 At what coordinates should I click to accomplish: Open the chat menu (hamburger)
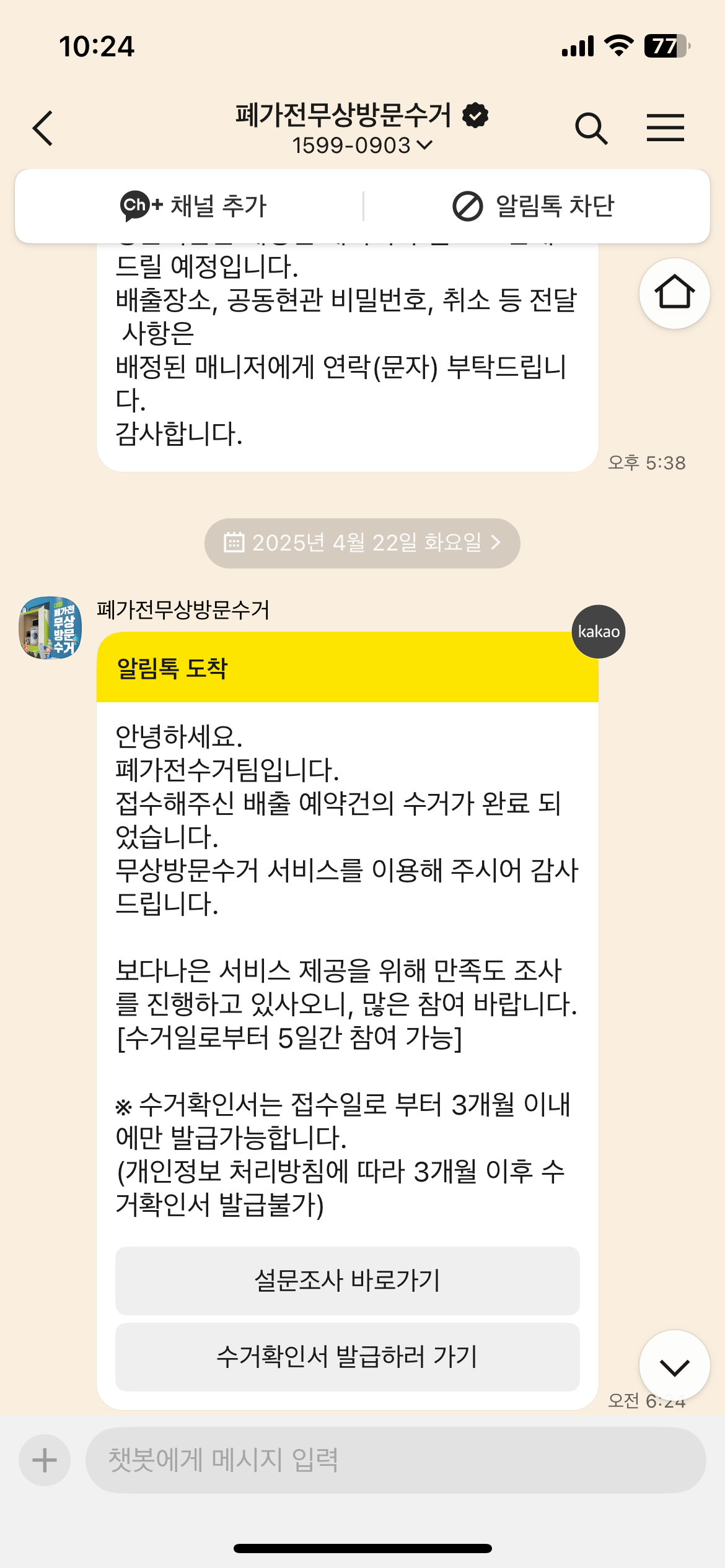[x=665, y=128]
